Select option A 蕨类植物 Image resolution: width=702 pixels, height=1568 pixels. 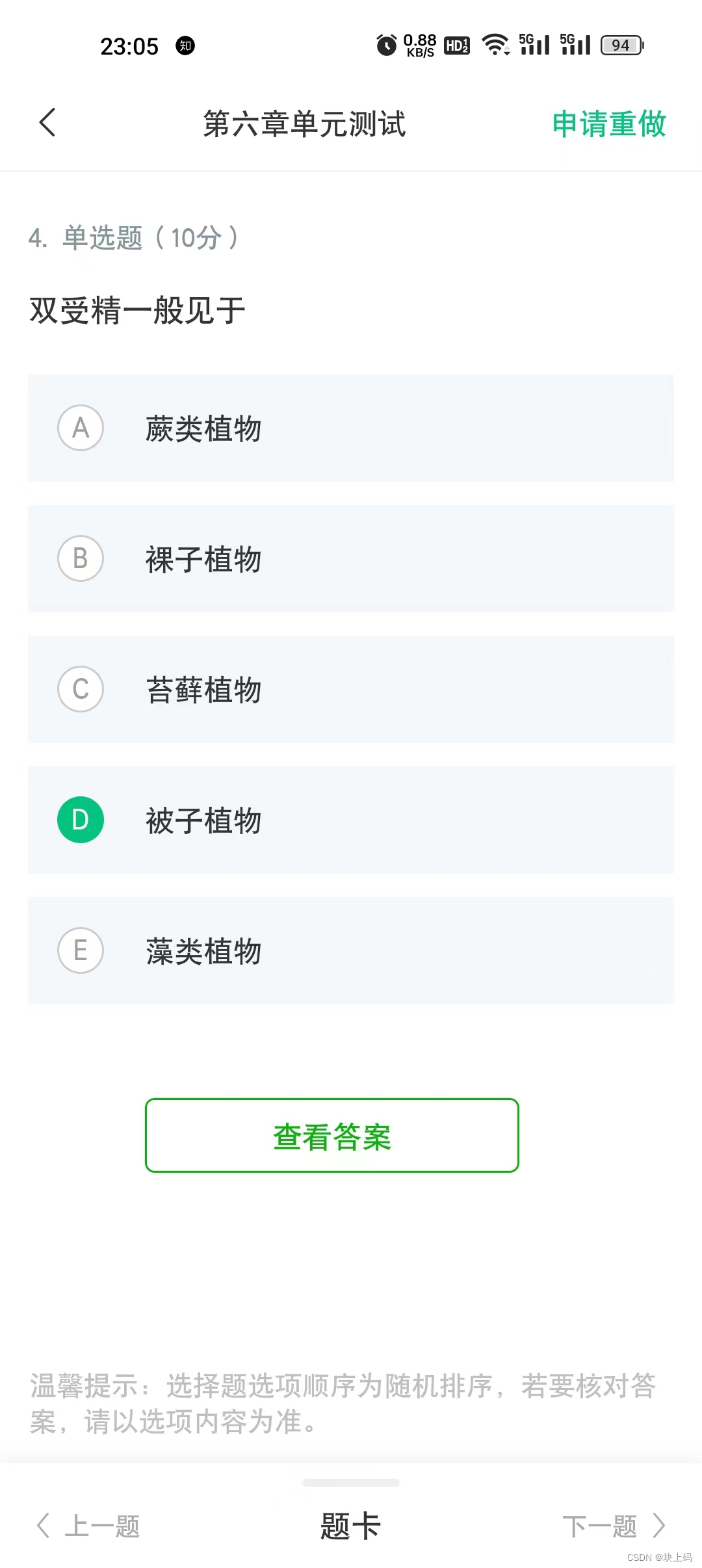tap(351, 428)
